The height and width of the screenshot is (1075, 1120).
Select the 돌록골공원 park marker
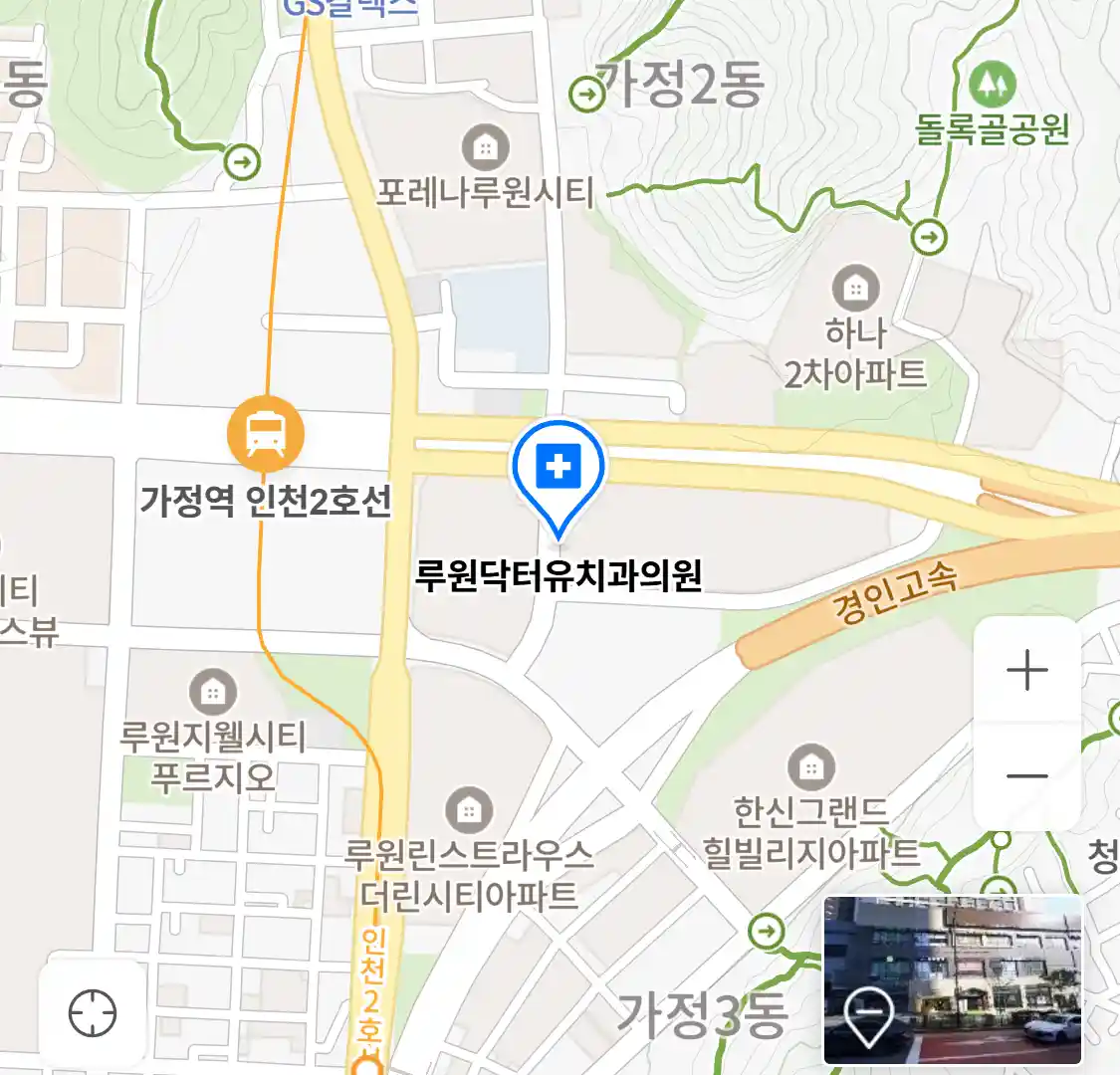point(992,85)
